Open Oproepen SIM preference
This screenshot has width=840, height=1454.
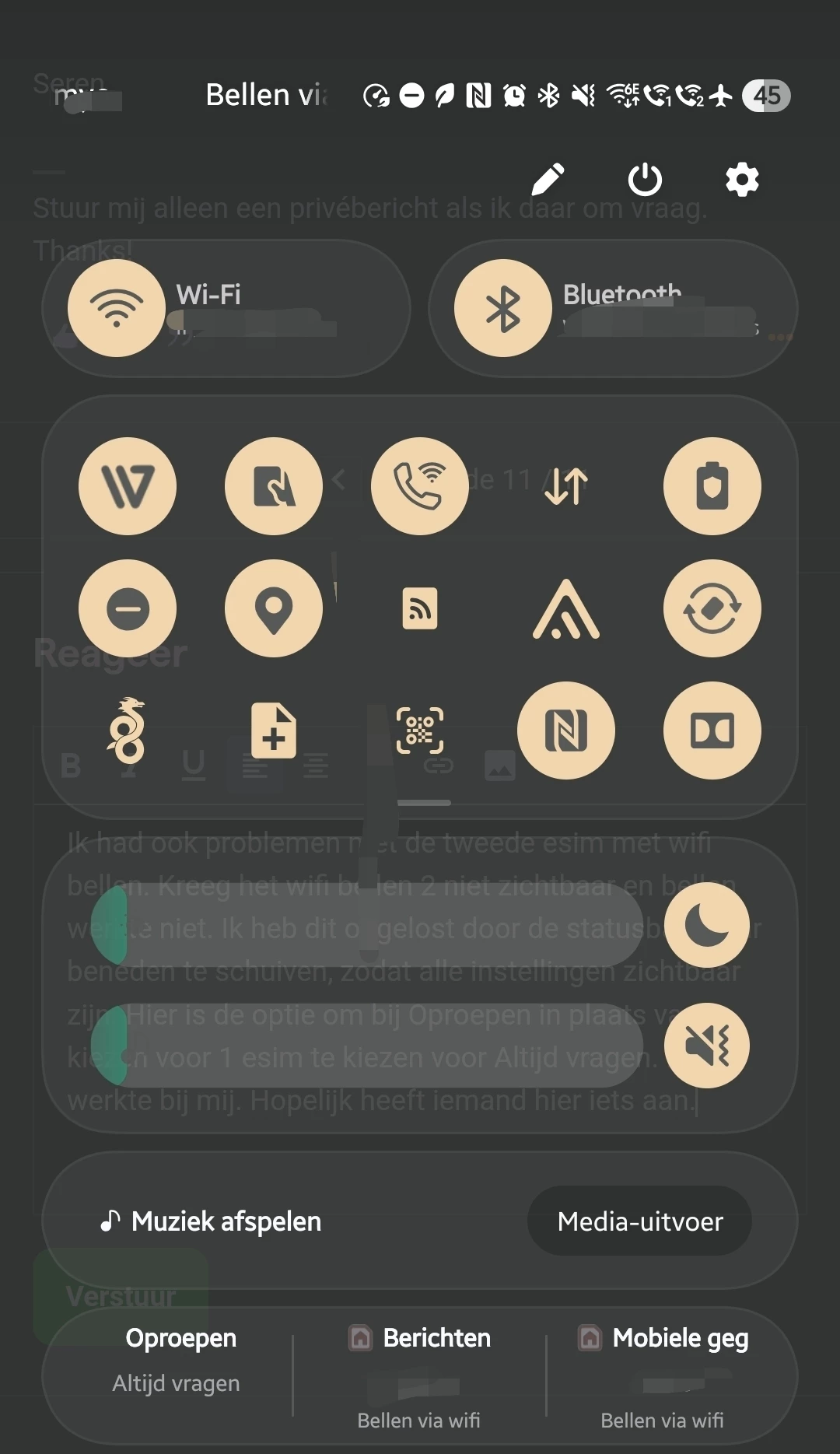[x=177, y=1360]
